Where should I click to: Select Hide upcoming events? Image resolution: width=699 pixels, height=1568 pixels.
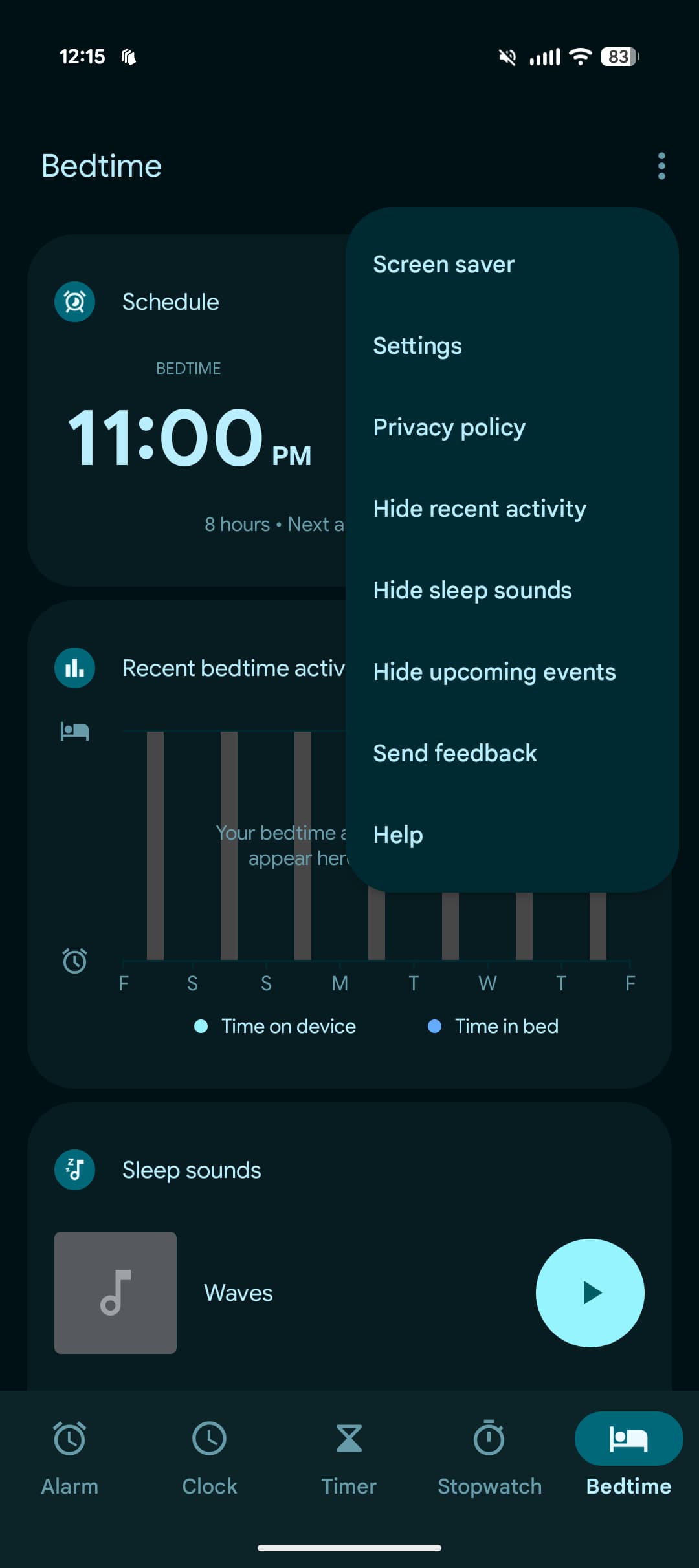[494, 672]
